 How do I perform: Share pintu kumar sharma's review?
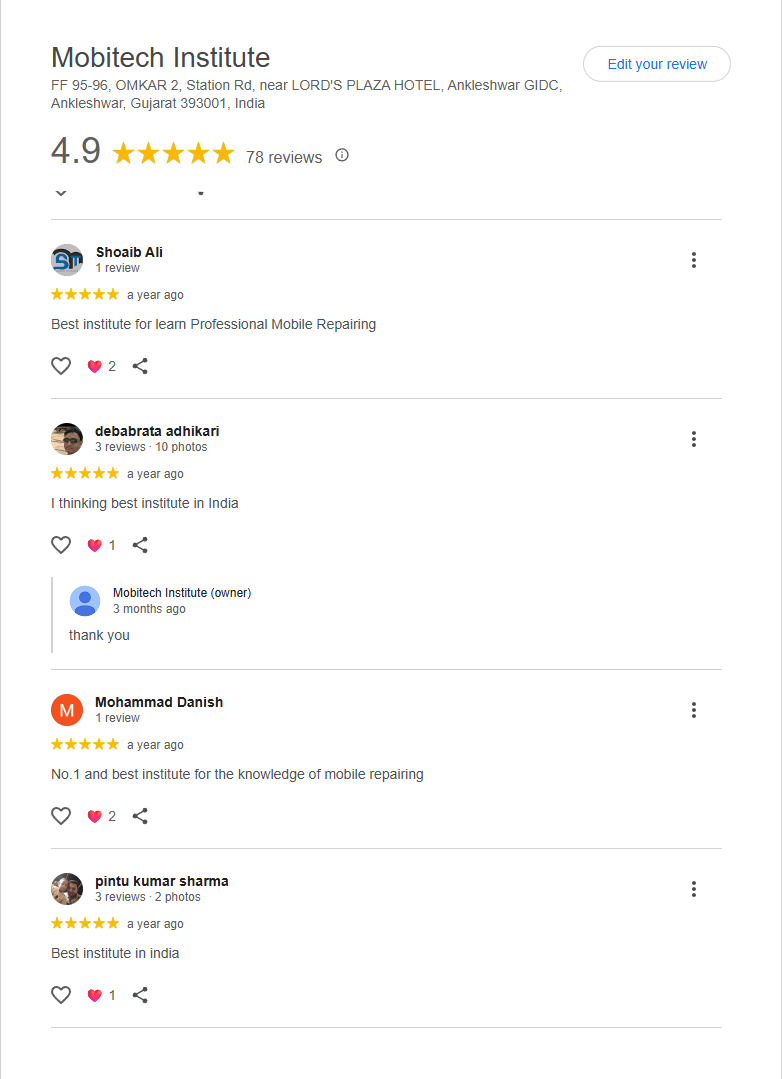(x=140, y=995)
